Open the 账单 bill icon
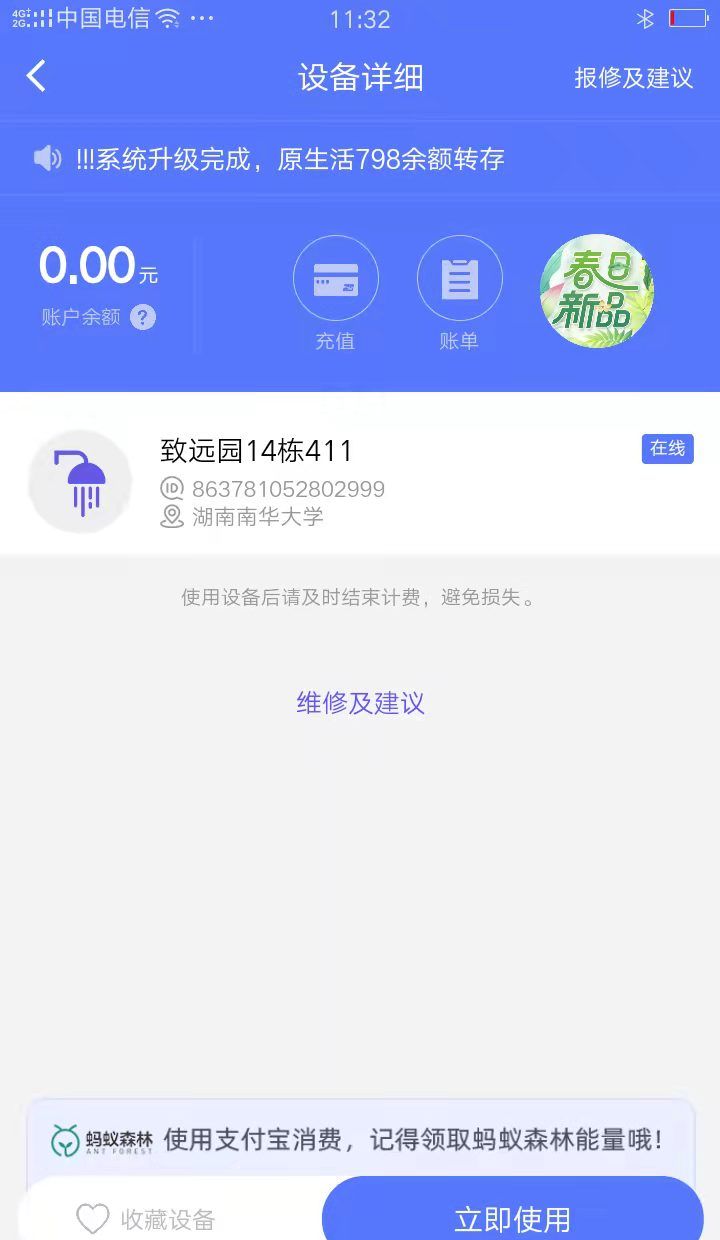This screenshot has width=720, height=1240. (460, 278)
